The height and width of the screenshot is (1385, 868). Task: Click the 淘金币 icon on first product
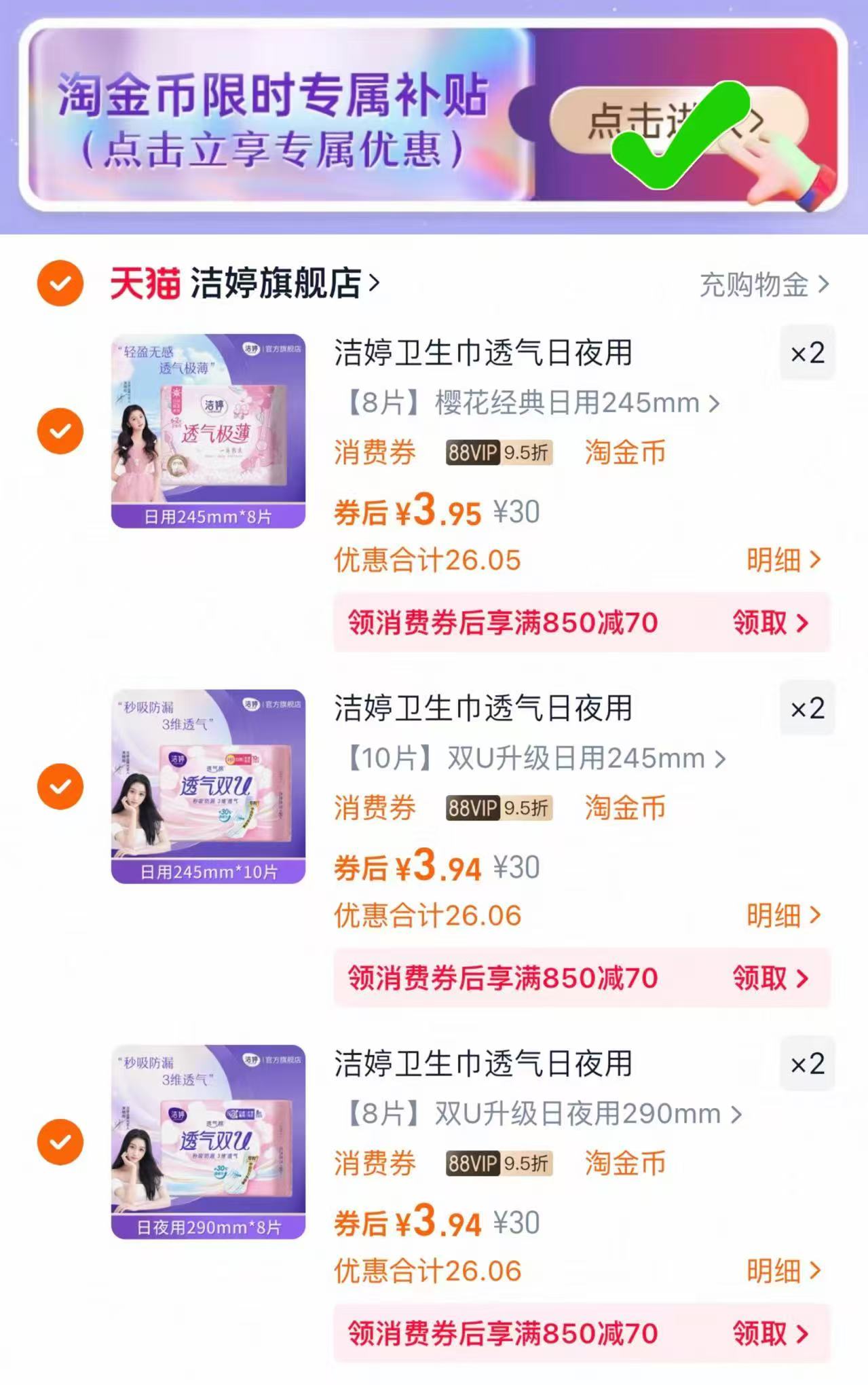point(625,453)
